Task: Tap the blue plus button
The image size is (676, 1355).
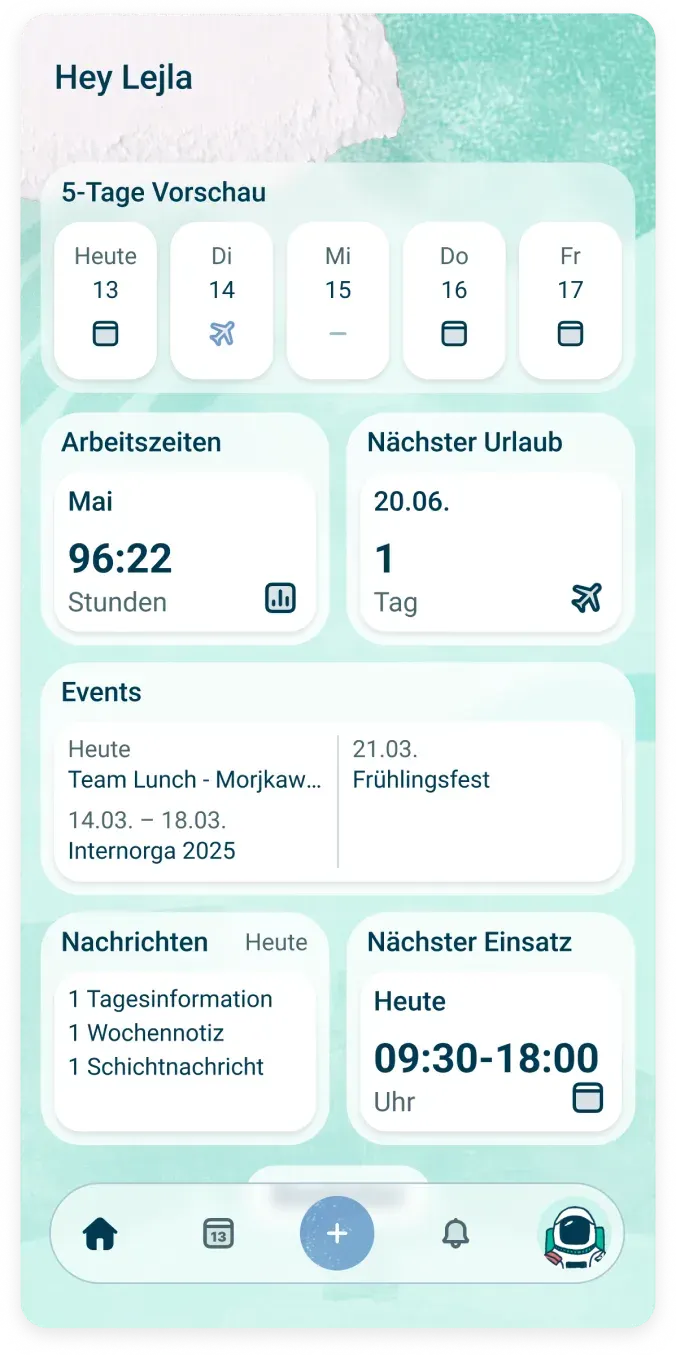Action: click(x=337, y=1233)
